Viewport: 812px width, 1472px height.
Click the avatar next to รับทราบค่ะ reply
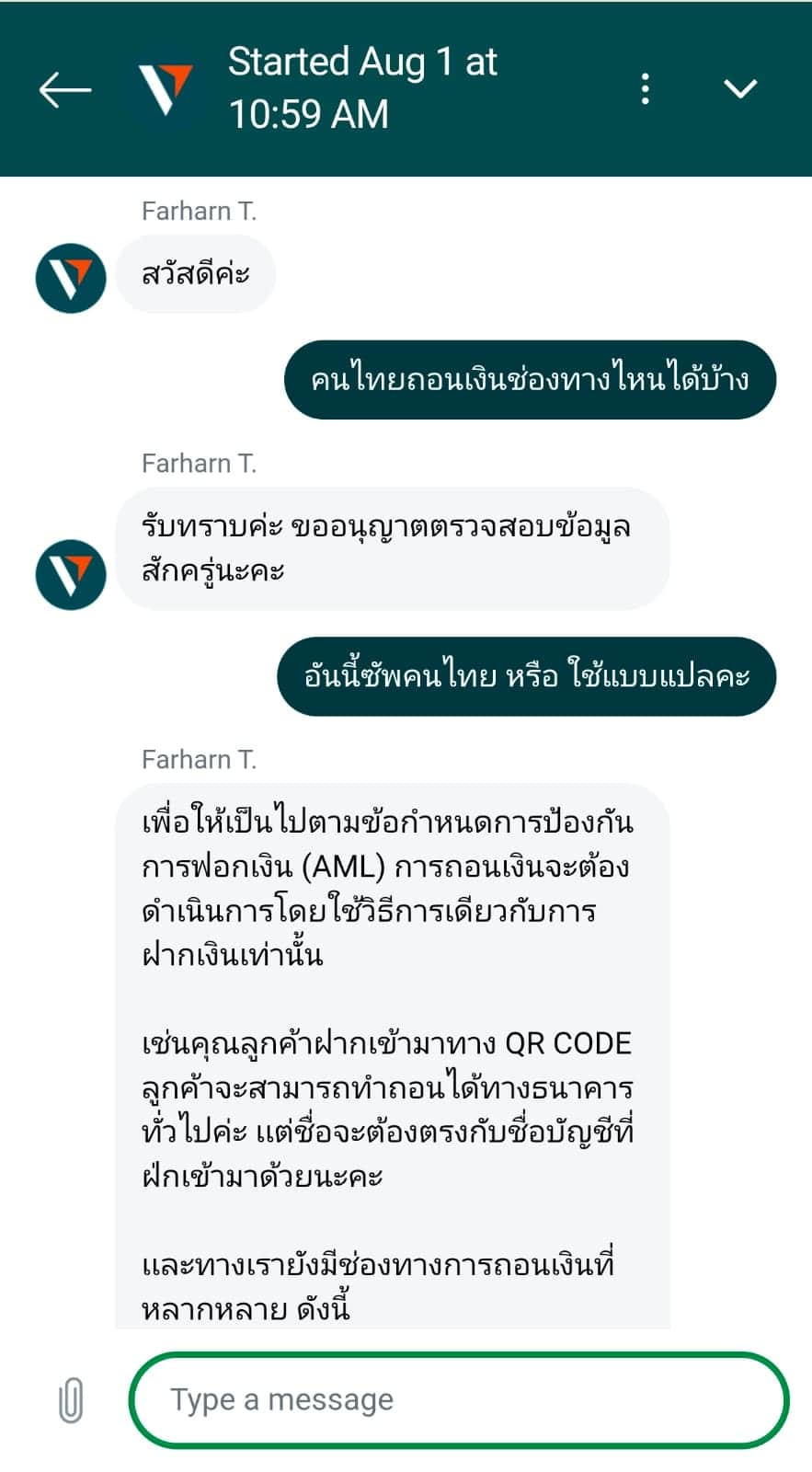click(x=69, y=574)
